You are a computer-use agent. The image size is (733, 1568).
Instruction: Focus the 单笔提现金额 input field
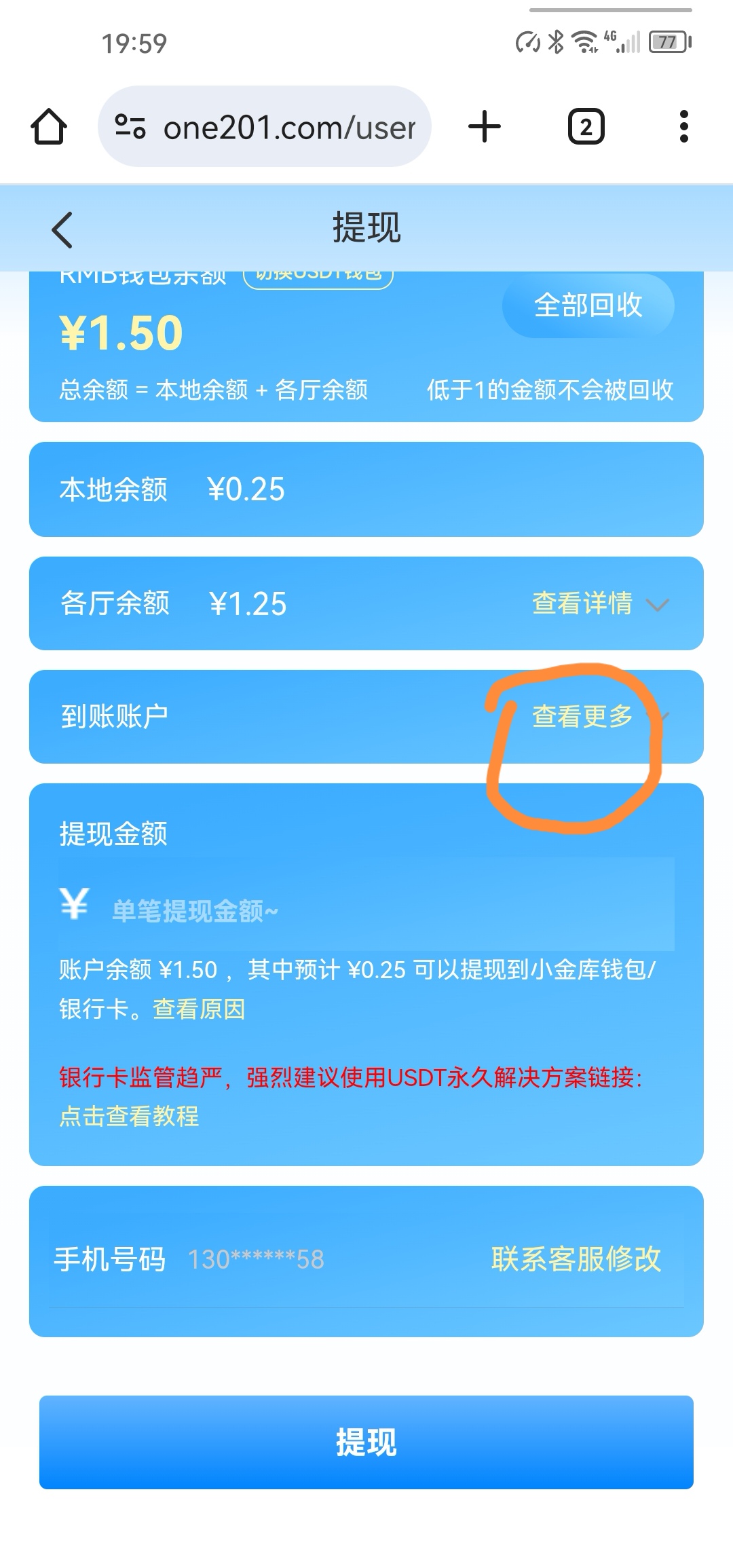[380, 910]
